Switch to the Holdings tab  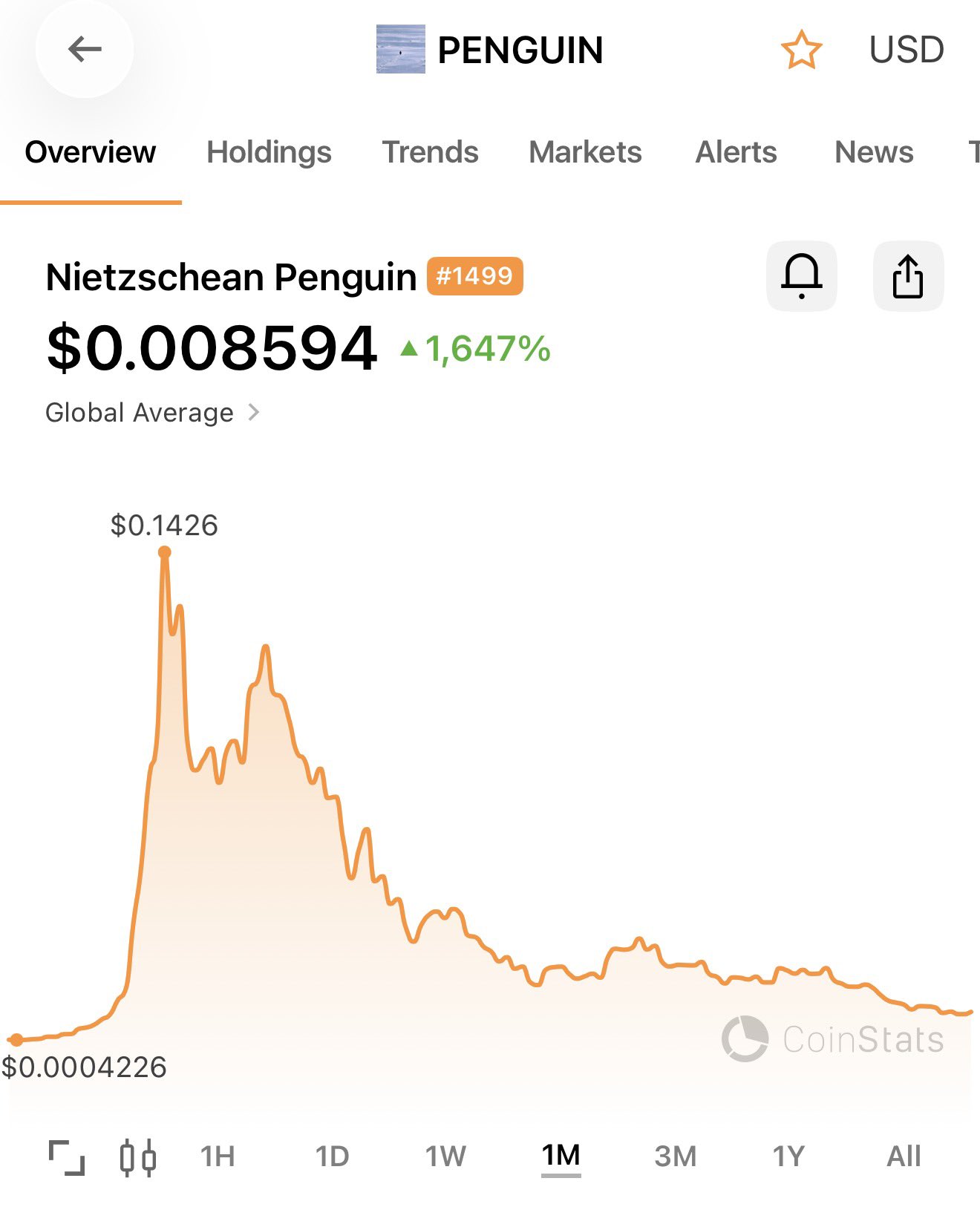(269, 152)
